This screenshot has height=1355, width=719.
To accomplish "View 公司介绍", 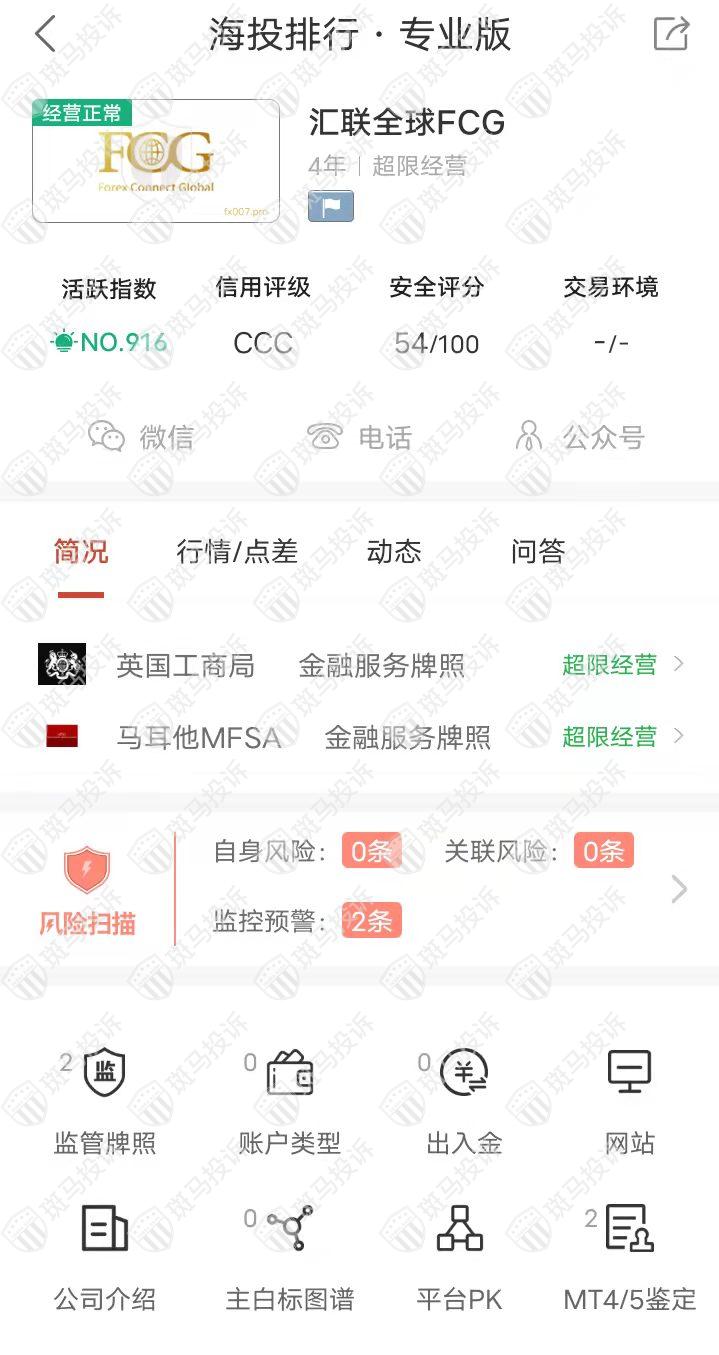I will click(x=105, y=1256).
